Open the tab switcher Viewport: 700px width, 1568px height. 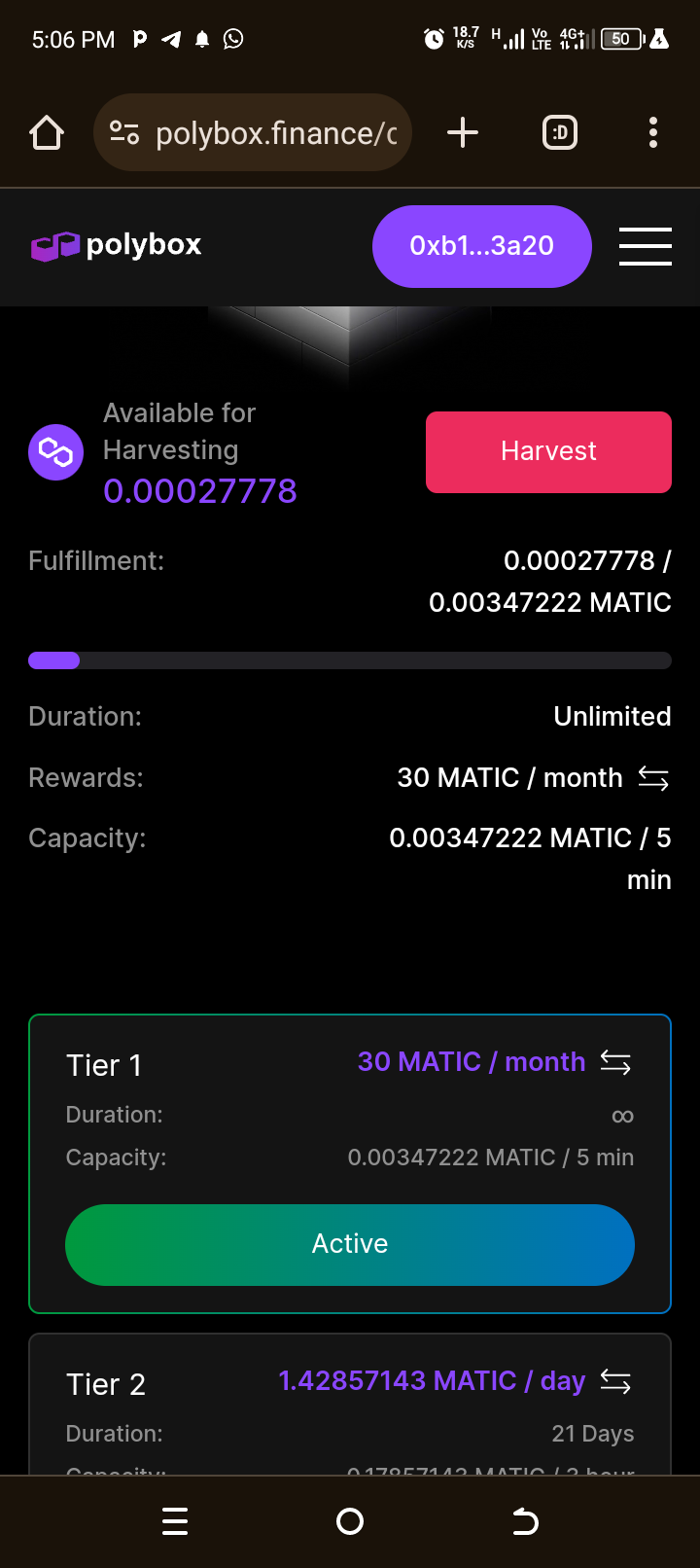(x=559, y=133)
